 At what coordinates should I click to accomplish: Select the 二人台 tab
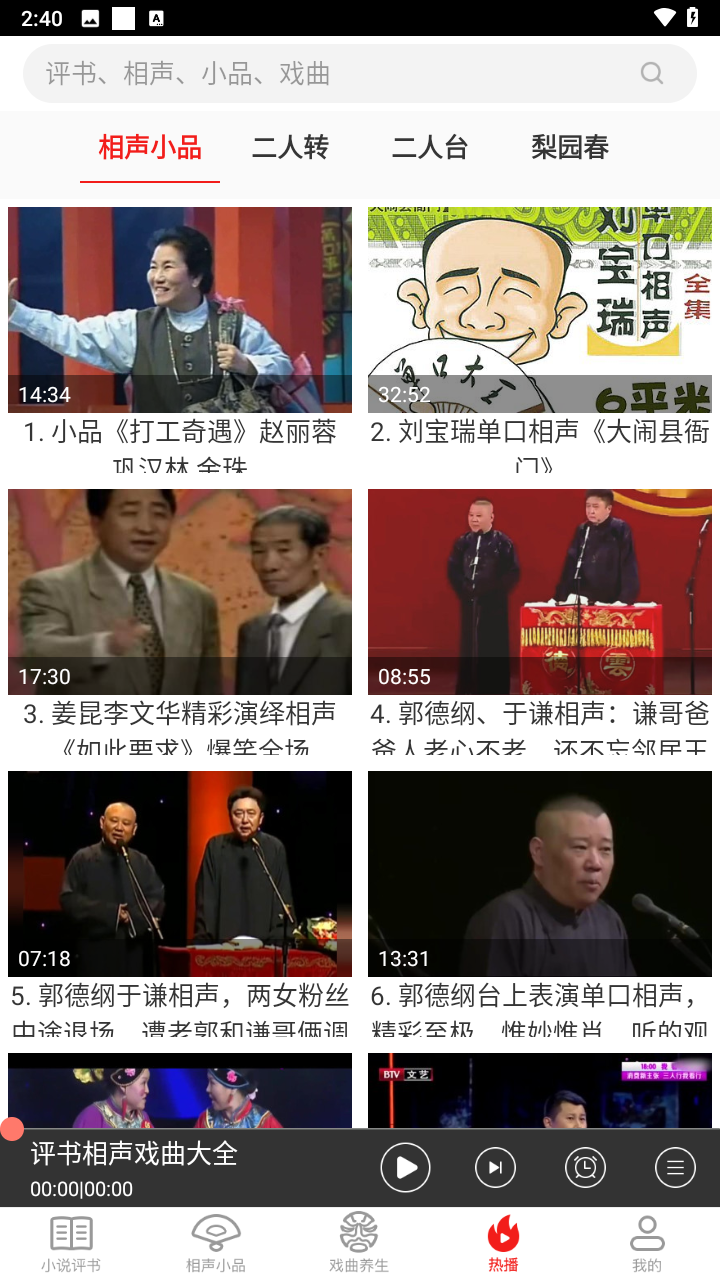430,147
